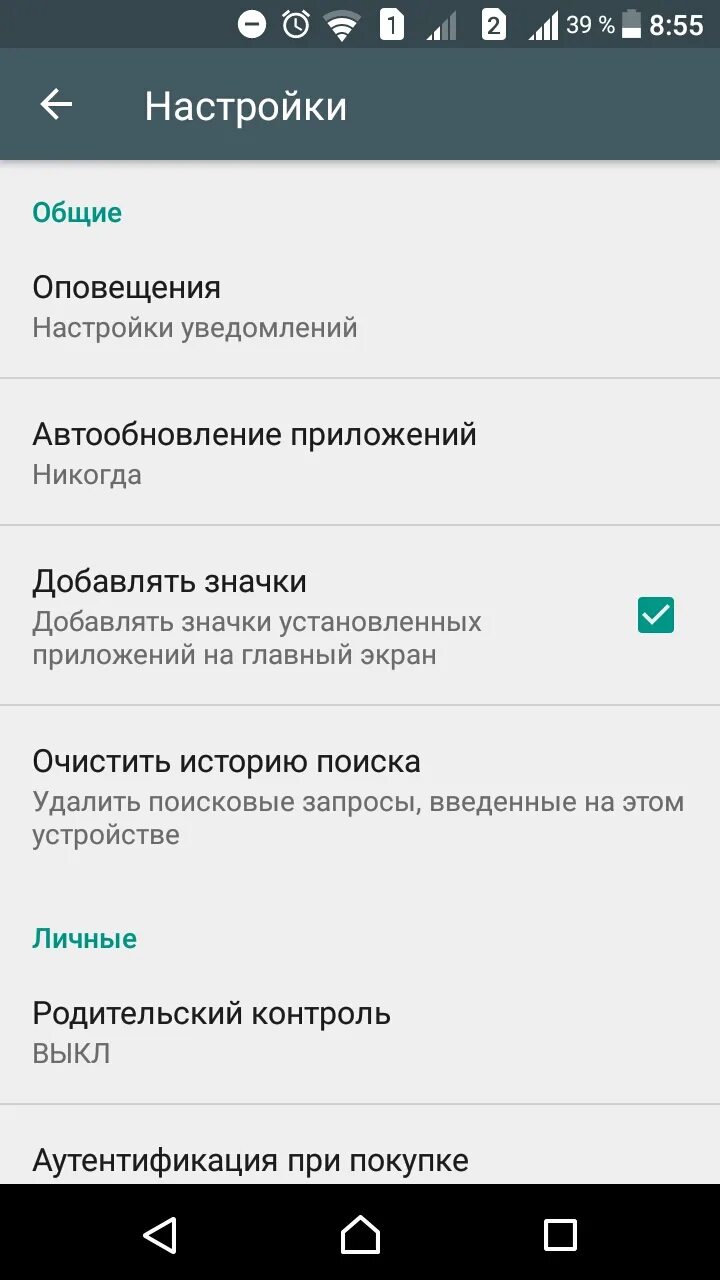Tap the back arrow in Настройки header
The height and width of the screenshot is (1280, 720).
pyautogui.click(x=56, y=105)
